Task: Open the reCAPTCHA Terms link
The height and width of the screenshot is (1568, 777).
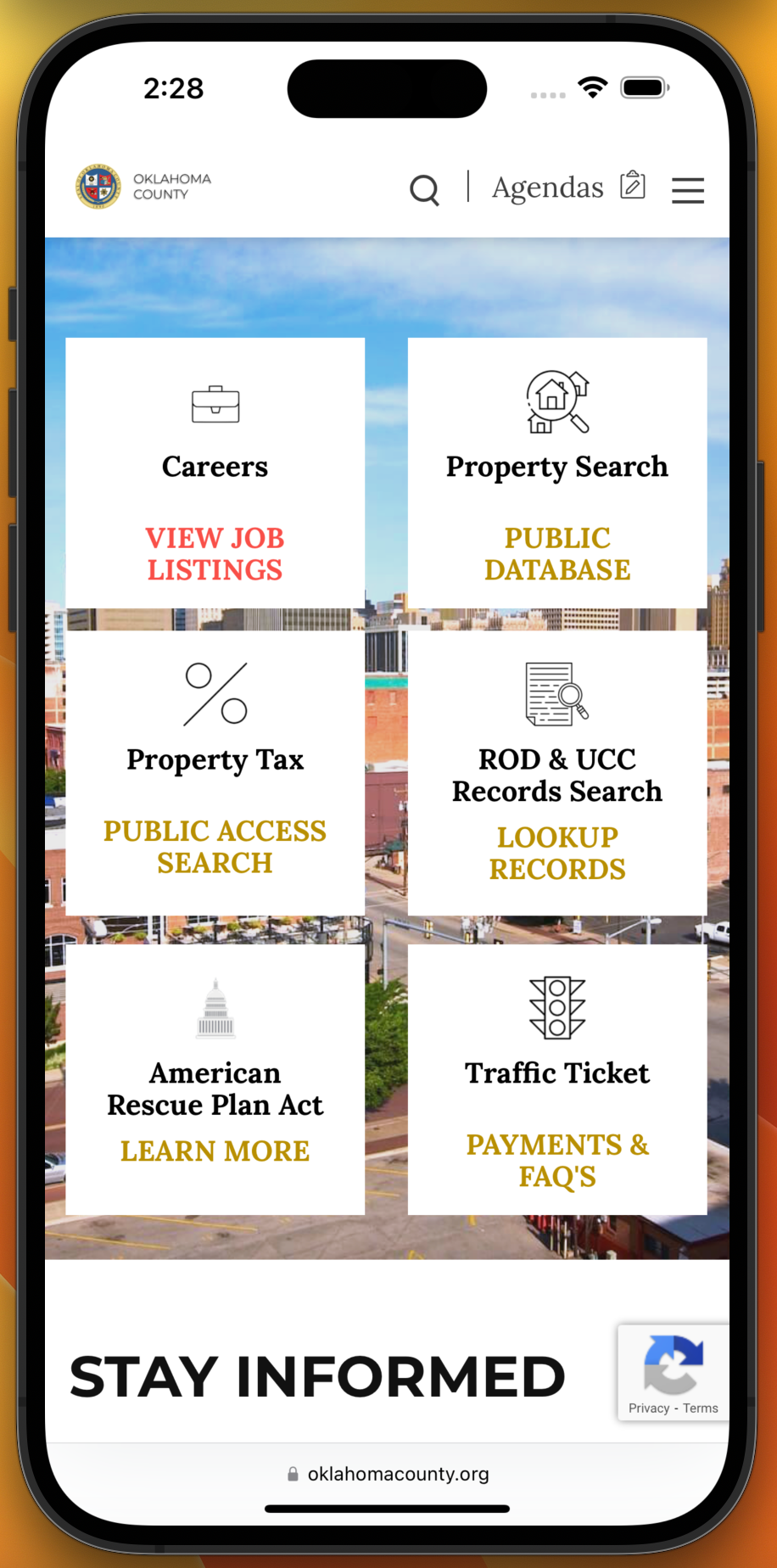Action: 701,1408
